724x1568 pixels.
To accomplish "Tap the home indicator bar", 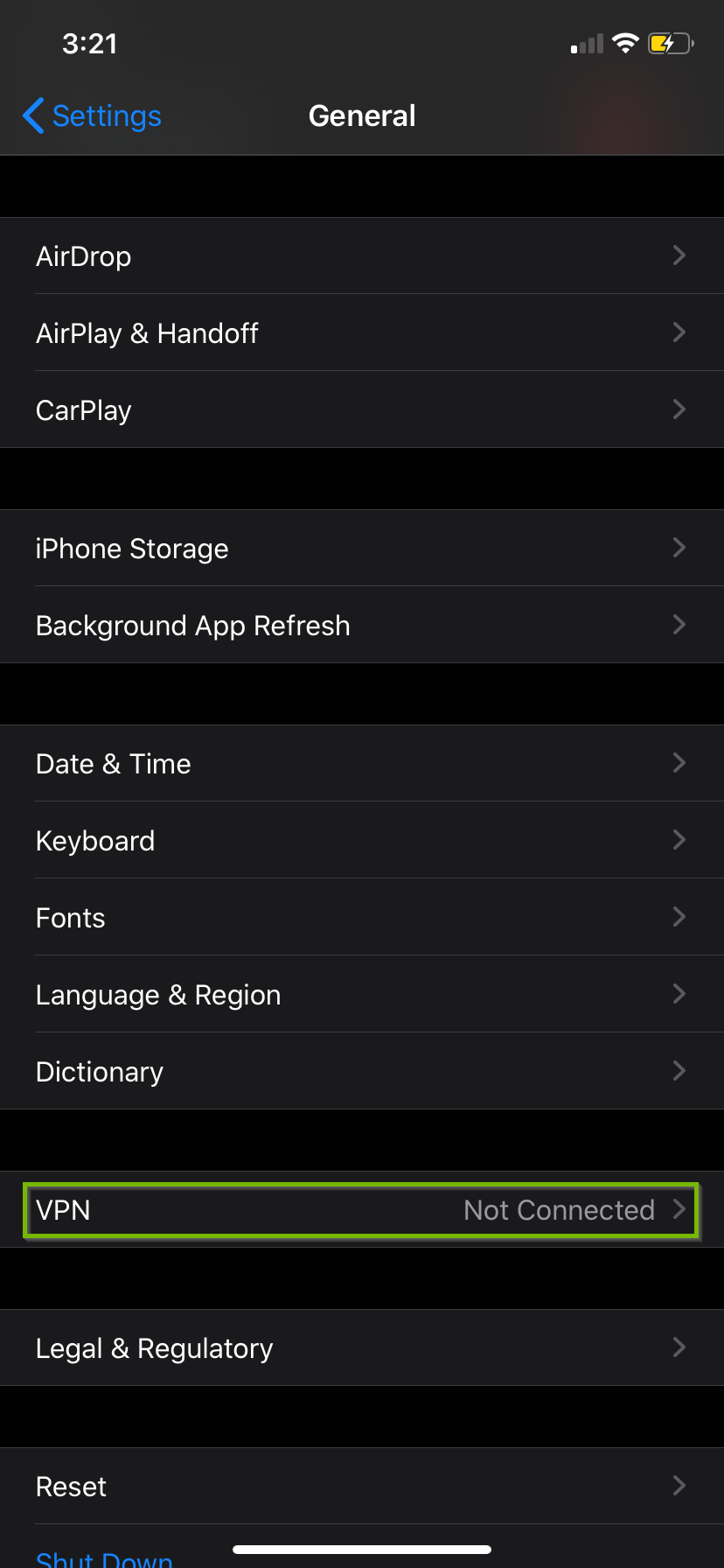I will click(x=362, y=1549).
